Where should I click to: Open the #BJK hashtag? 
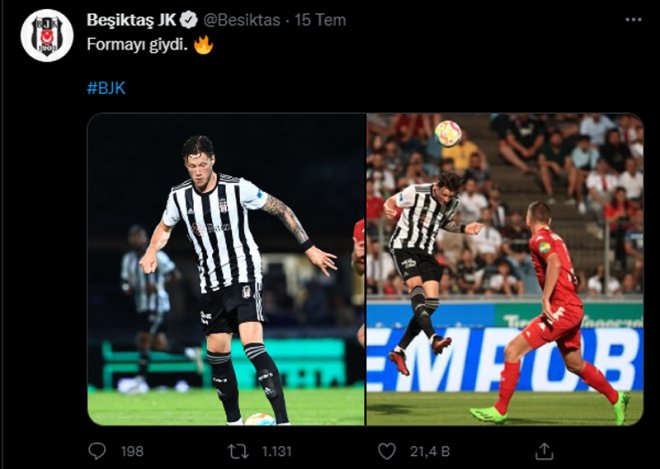tap(106, 87)
